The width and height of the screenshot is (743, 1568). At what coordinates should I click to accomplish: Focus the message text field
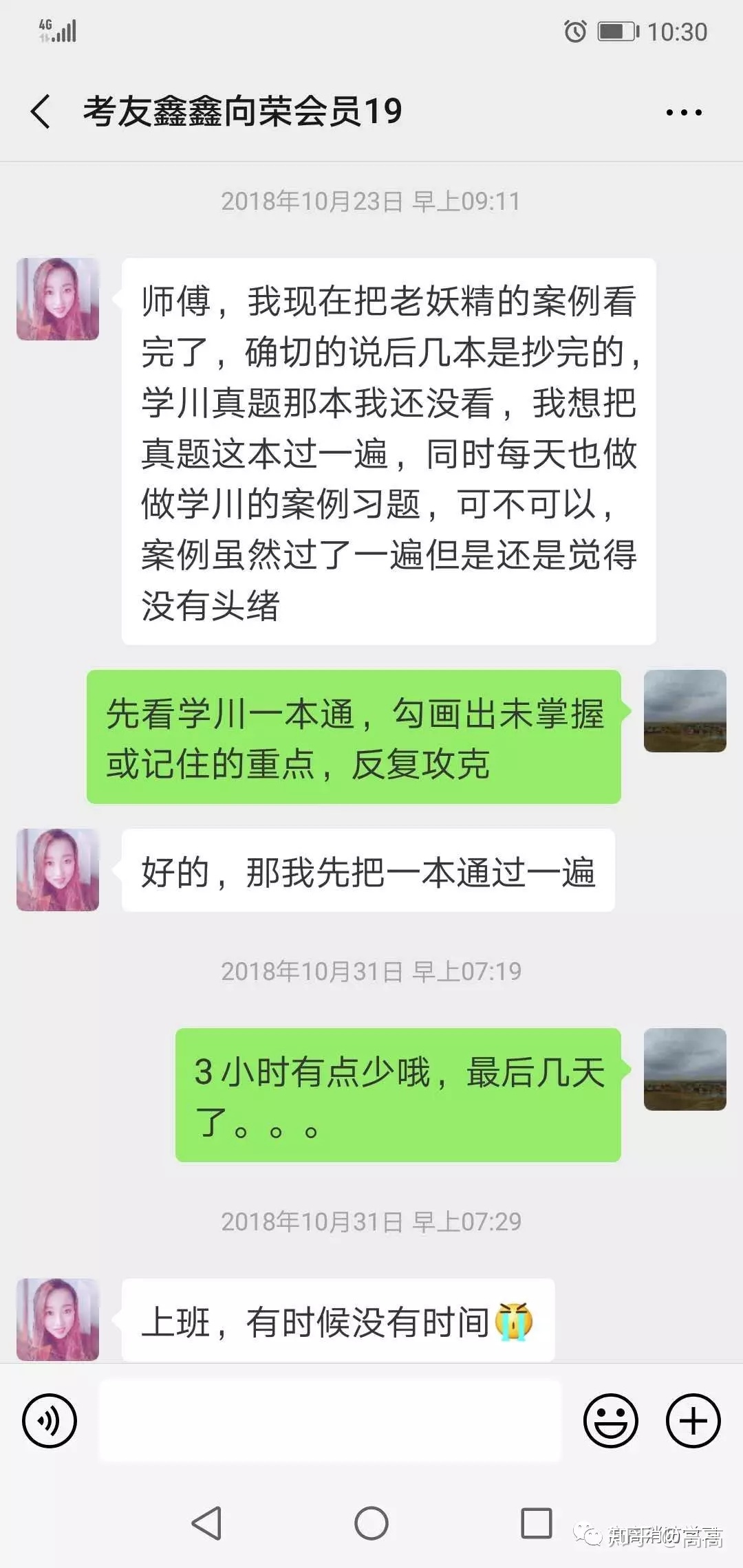point(330,1421)
